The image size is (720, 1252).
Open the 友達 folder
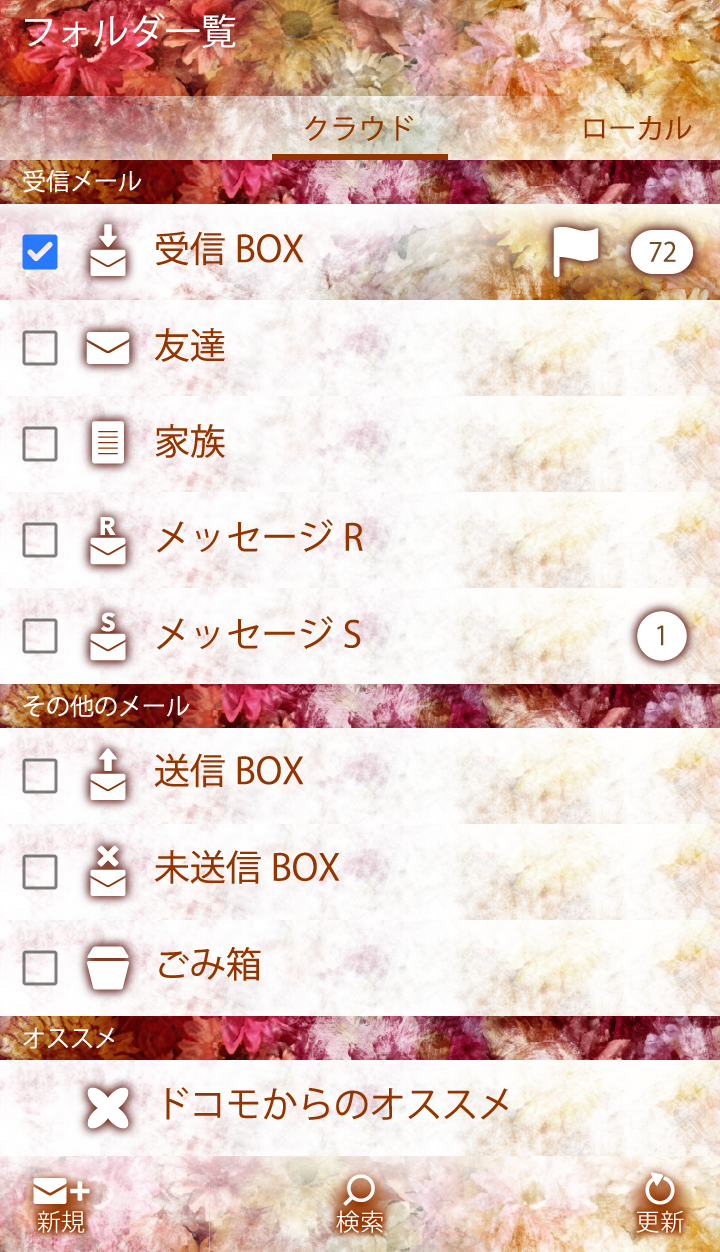pyautogui.click(x=190, y=347)
